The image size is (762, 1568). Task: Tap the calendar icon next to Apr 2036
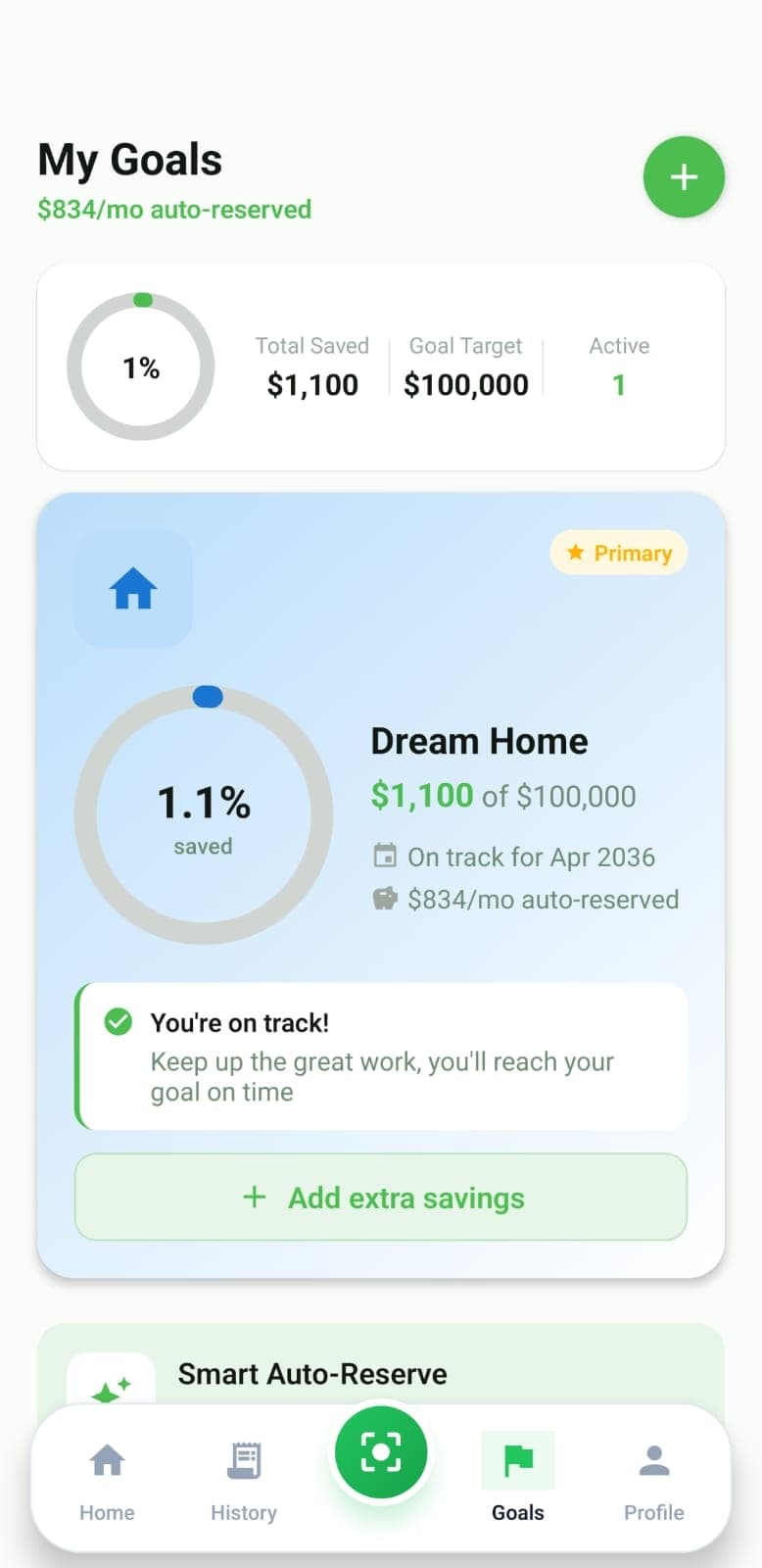click(x=385, y=857)
